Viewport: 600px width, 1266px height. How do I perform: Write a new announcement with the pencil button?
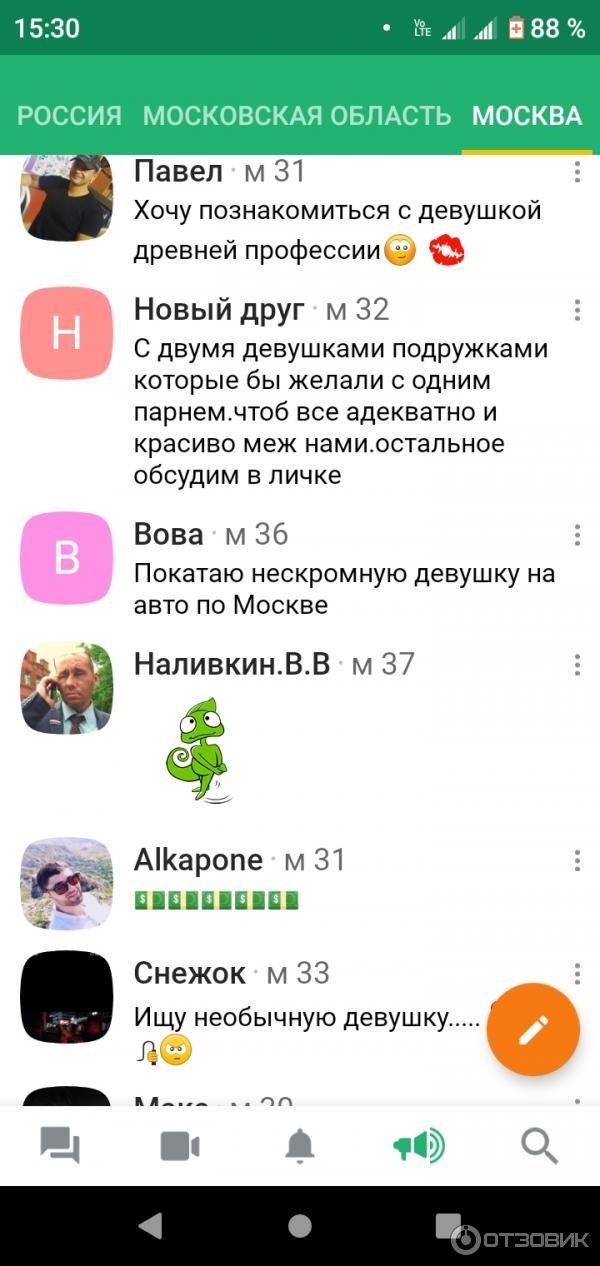pos(533,1029)
